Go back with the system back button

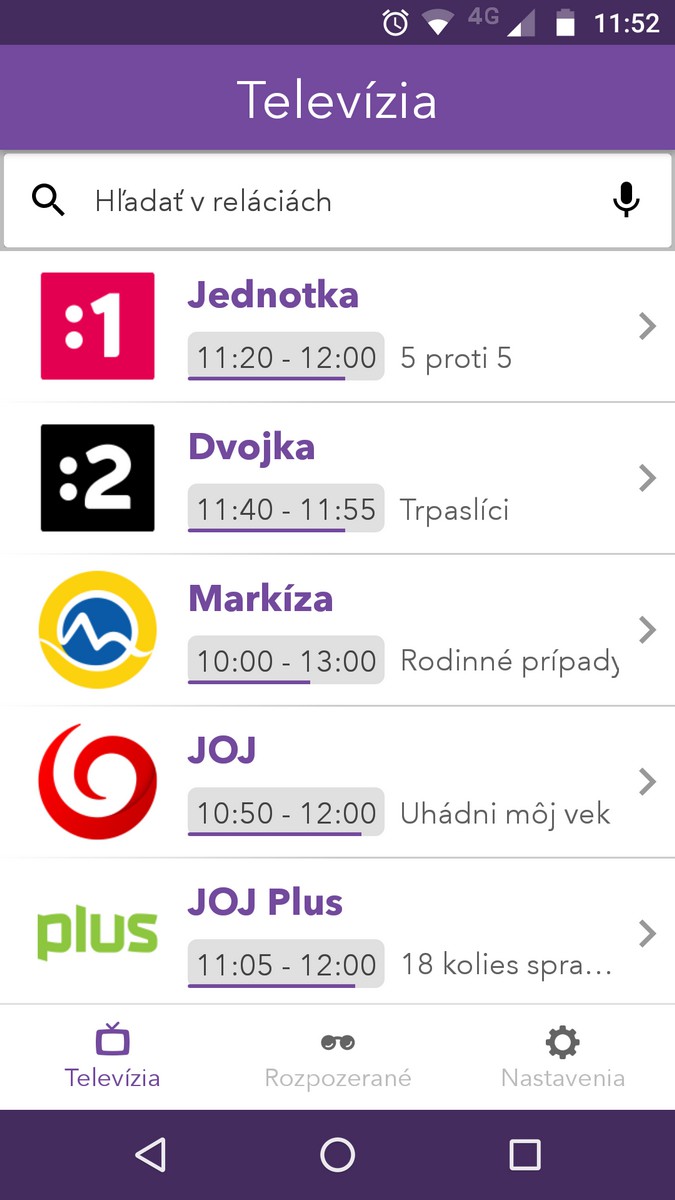[x=150, y=1155]
